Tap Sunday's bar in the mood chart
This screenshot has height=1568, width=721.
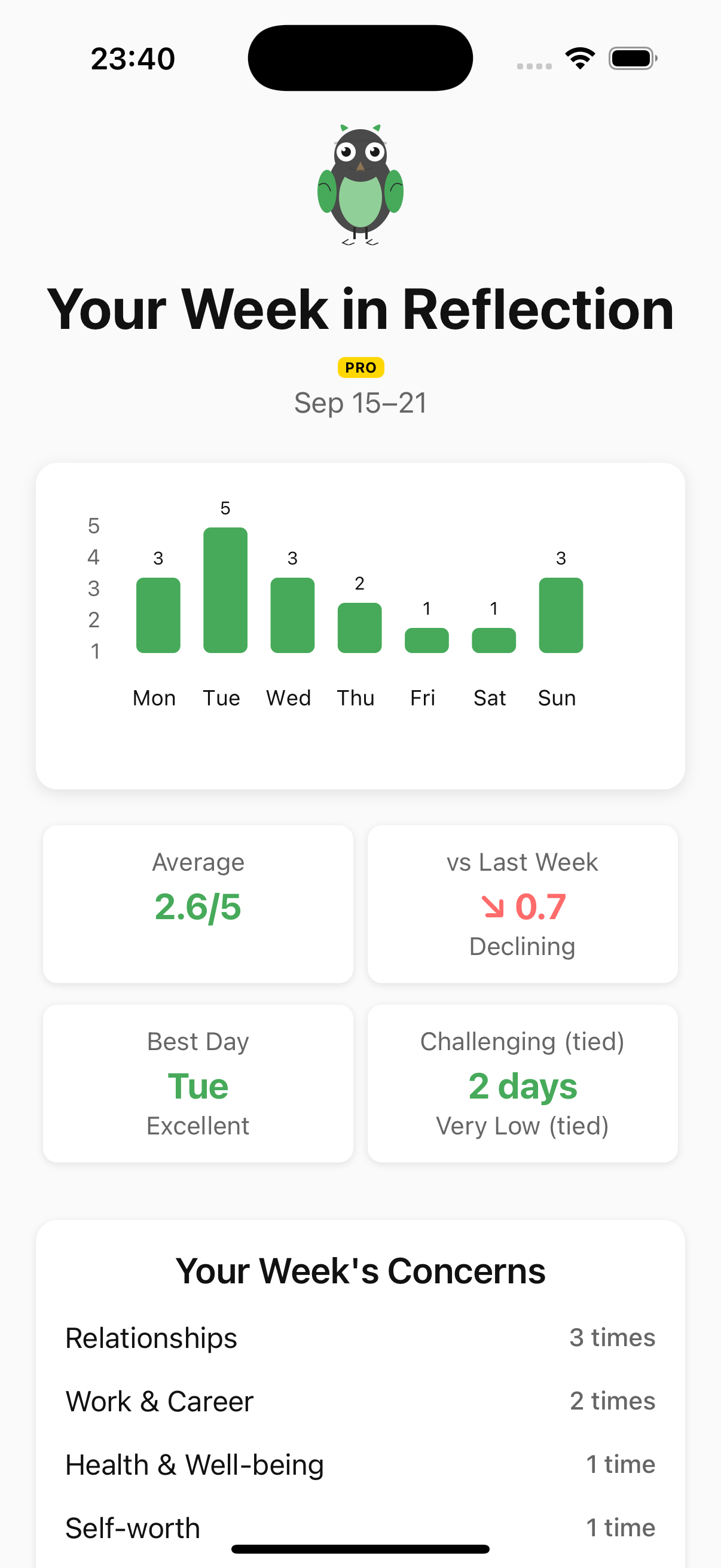(560, 615)
